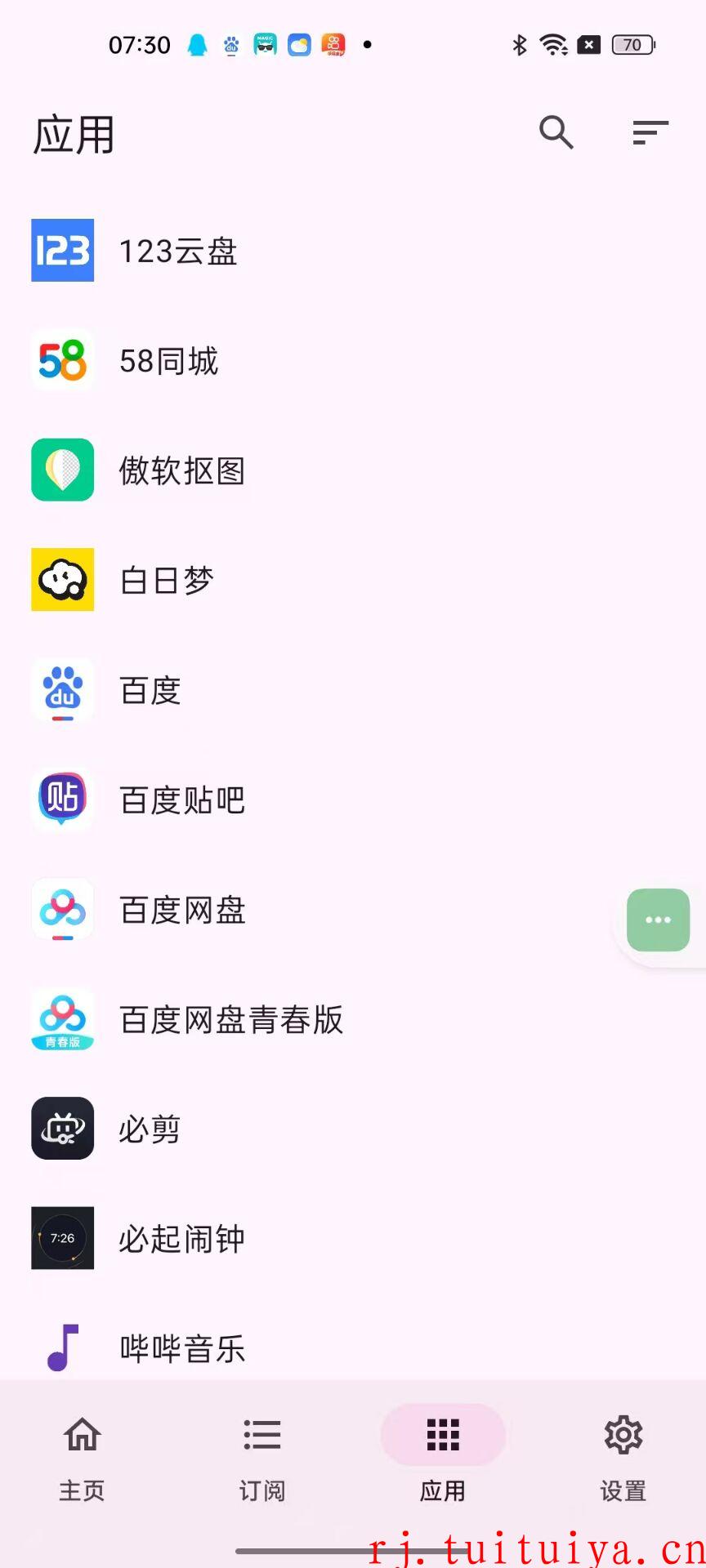The height and width of the screenshot is (1568, 706).
Task: Select the 应用 tab in bottom navigation
Action: pos(443,1459)
